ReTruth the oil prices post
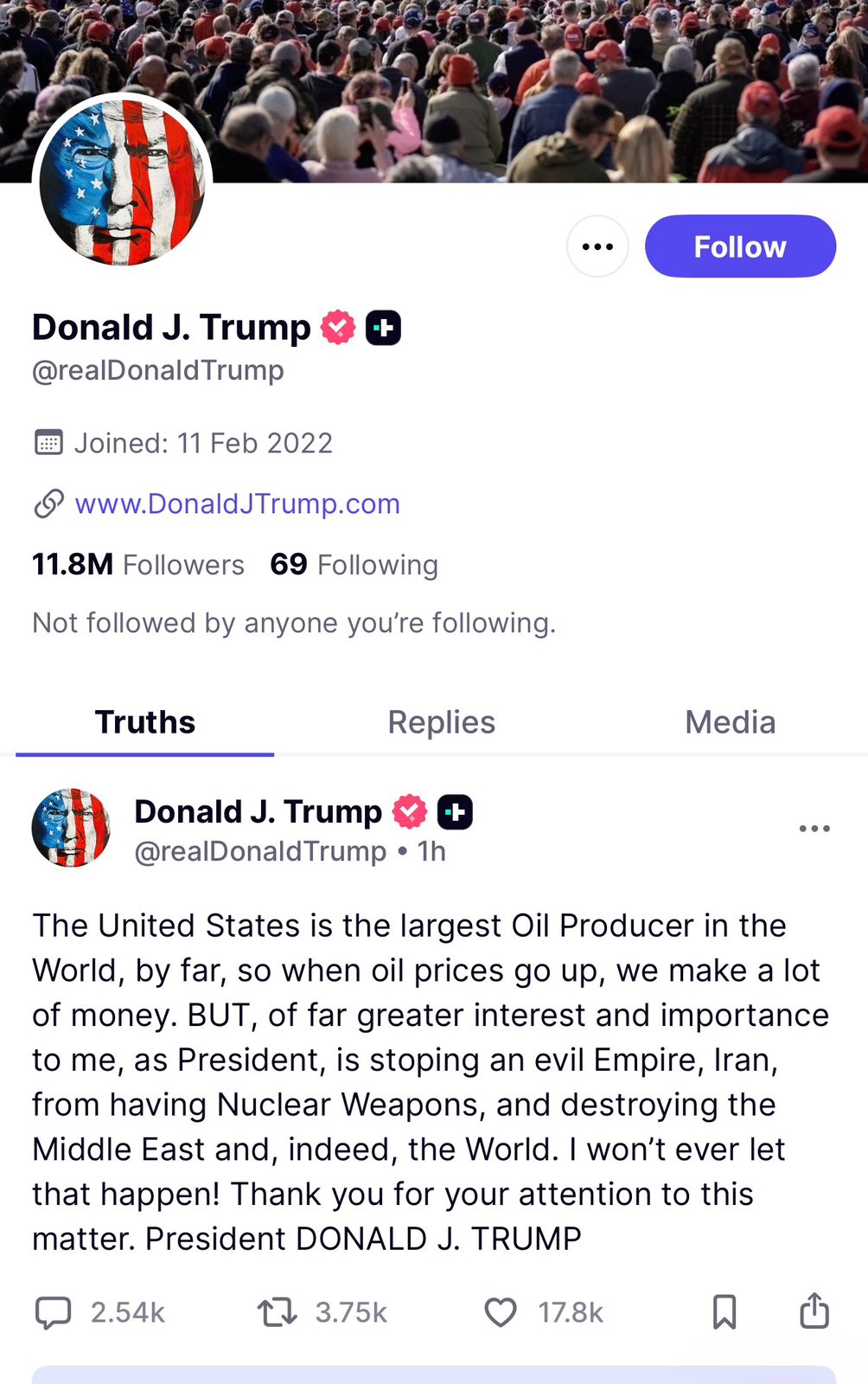Screen dimensions: 868x1384 click(278, 1312)
